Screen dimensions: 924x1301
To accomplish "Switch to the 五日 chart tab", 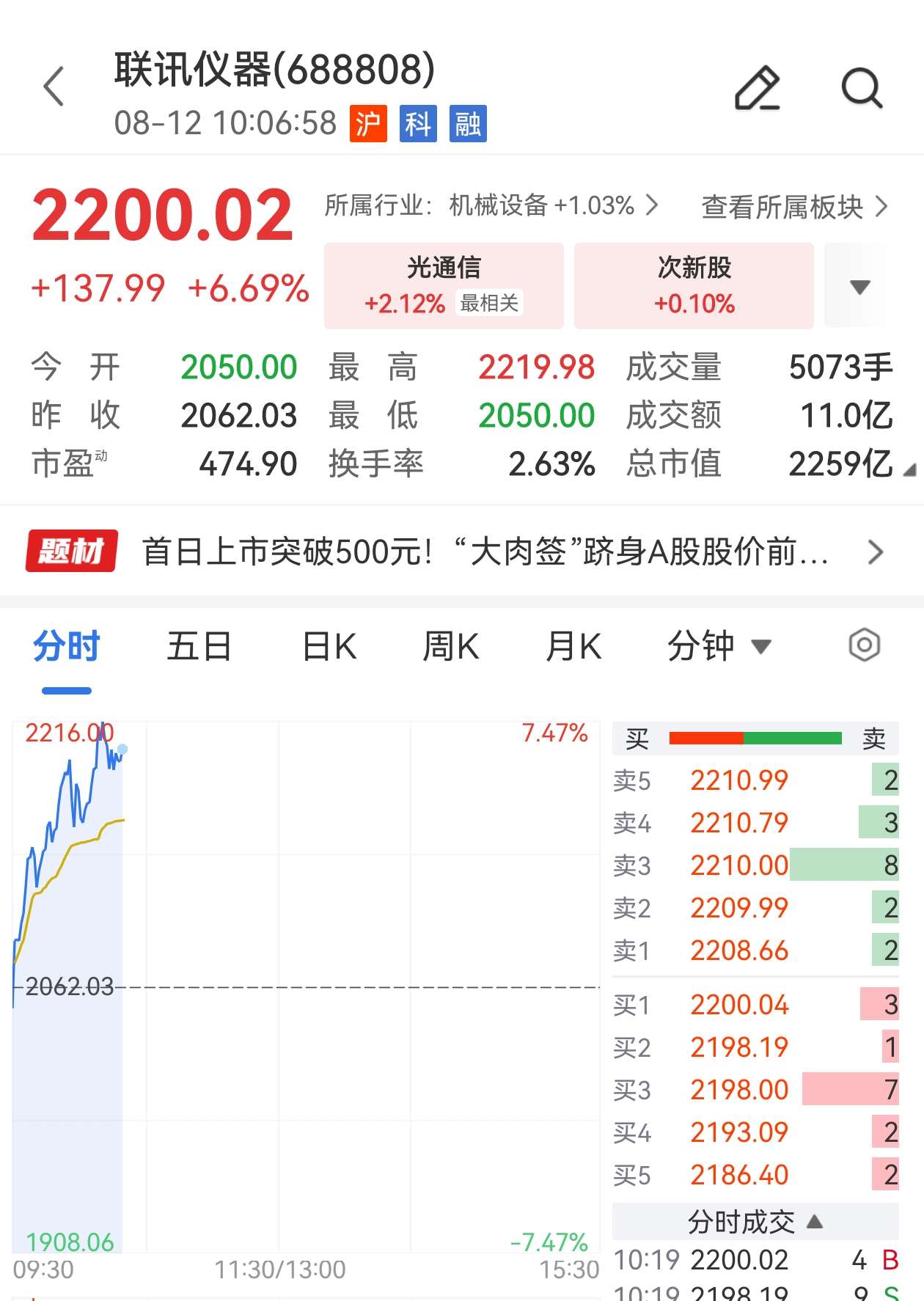I will point(199,647).
